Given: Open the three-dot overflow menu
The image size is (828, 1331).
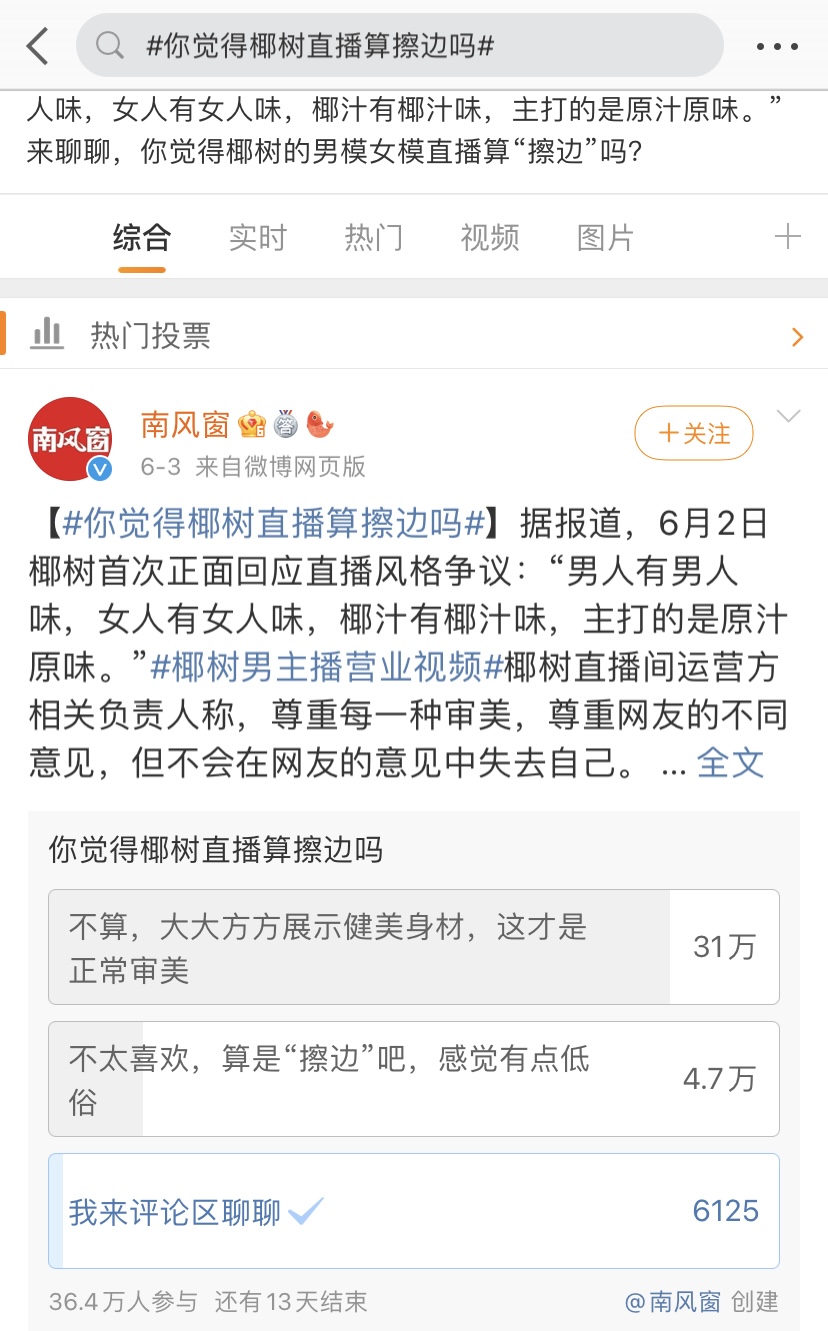Looking at the screenshot, I should [x=777, y=46].
